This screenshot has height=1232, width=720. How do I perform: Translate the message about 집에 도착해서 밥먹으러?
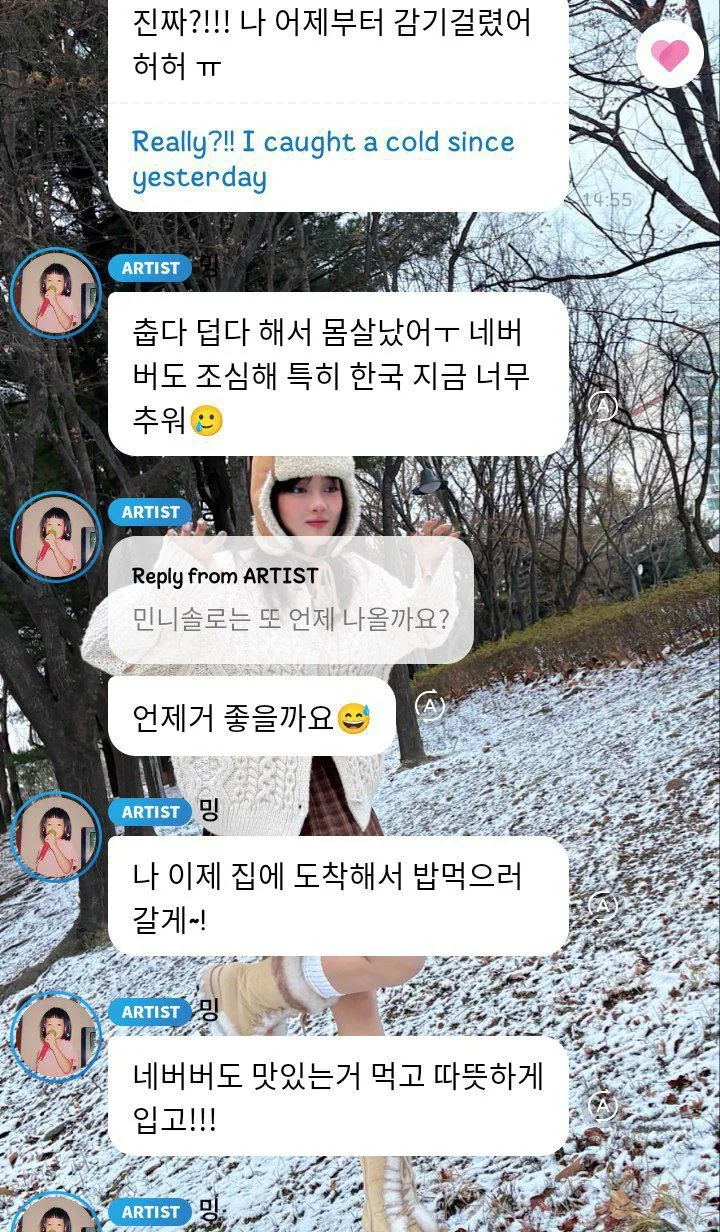tap(602, 906)
